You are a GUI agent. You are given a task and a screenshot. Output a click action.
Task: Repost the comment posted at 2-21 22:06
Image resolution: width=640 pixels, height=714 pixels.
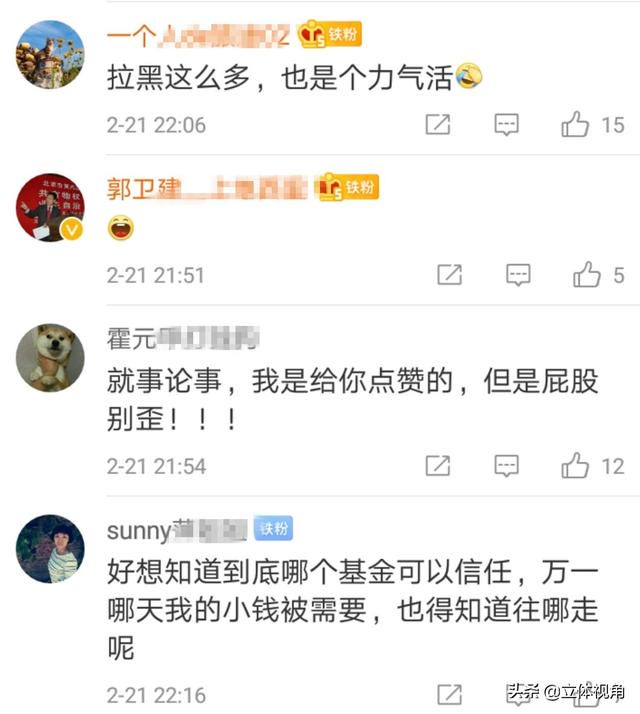click(x=437, y=125)
